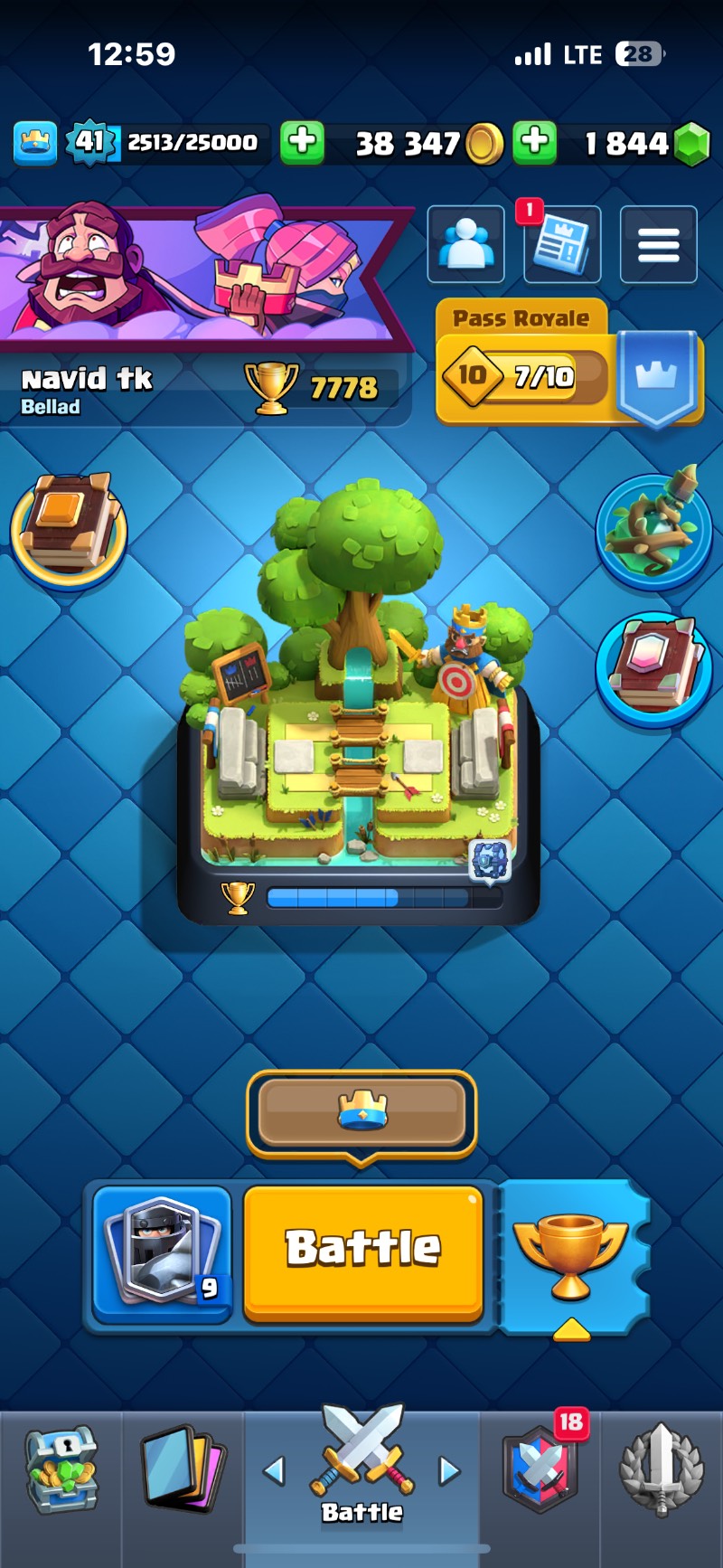The height and width of the screenshot is (1568, 723).
Task: Tap the crown game mode selector button
Action: [x=361, y=1112]
